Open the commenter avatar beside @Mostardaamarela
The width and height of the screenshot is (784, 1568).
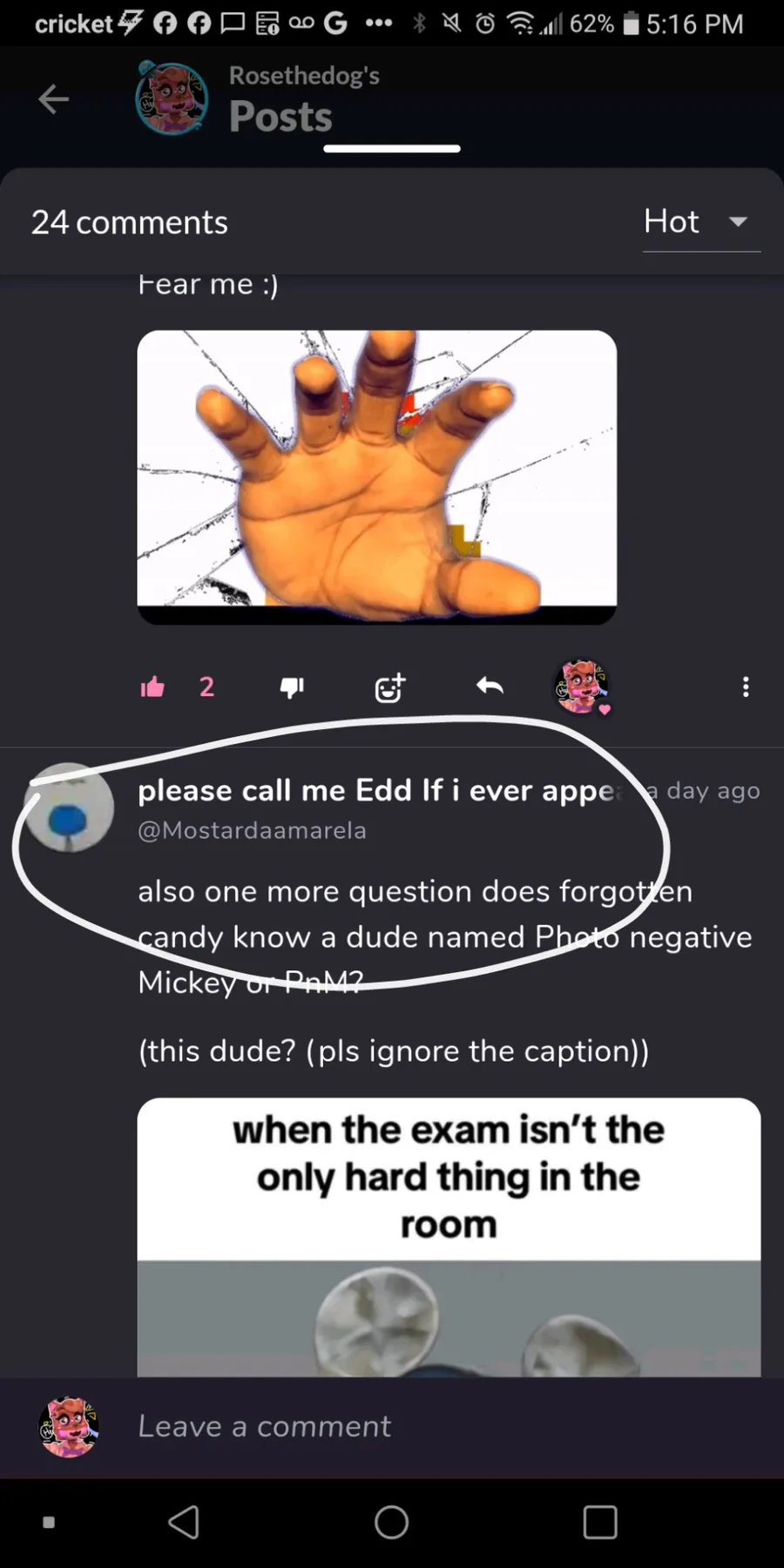tap(69, 808)
